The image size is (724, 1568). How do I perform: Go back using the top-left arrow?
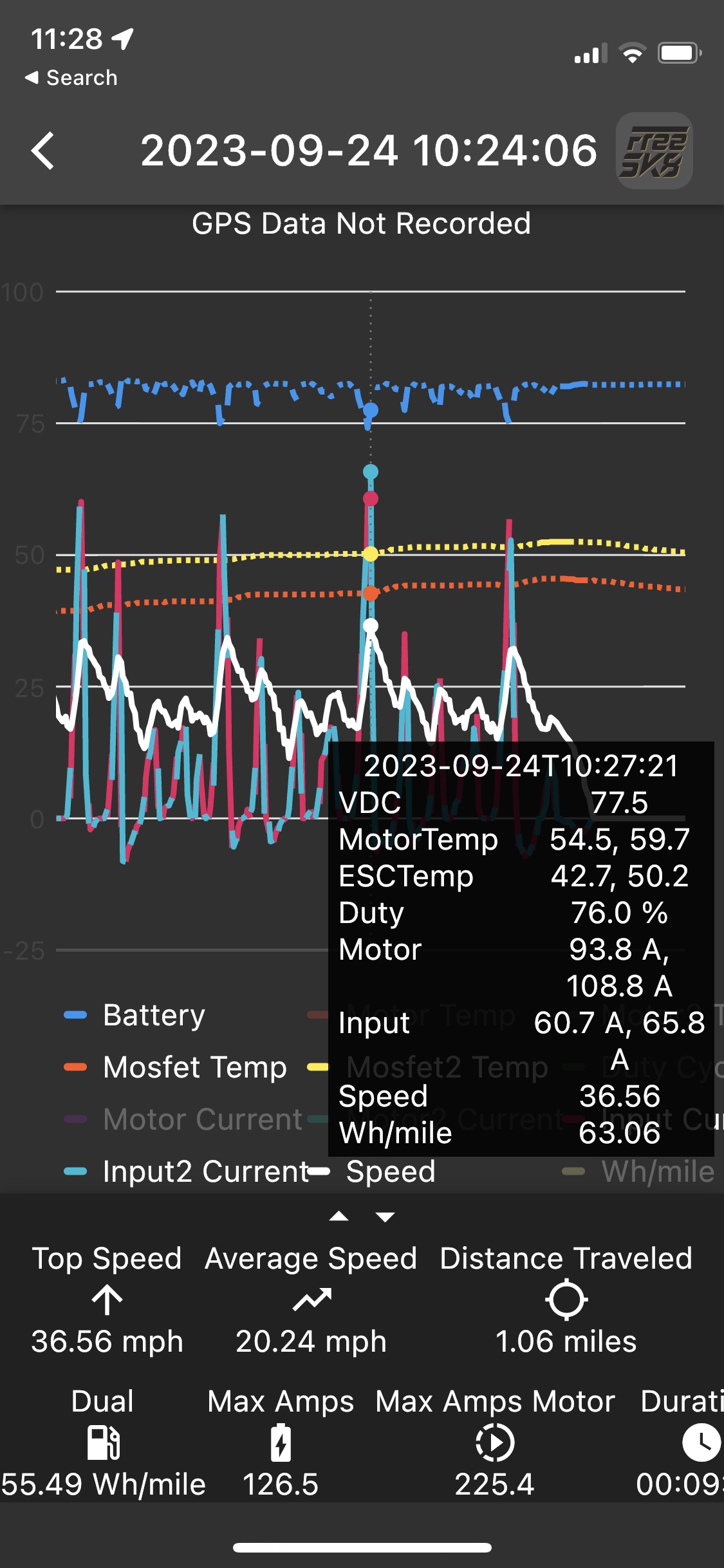(x=43, y=151)
